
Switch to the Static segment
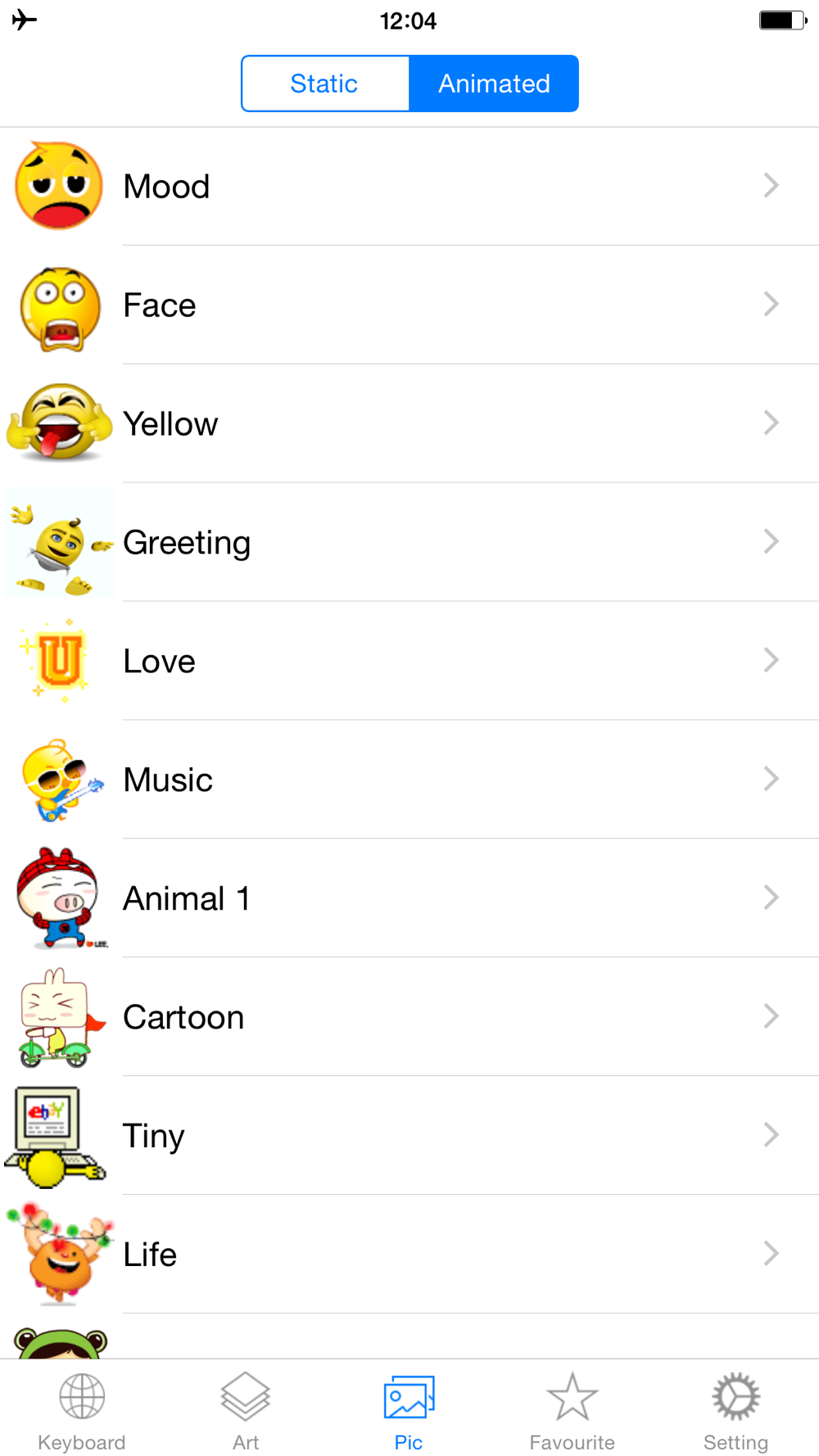(x=325, y=84)
